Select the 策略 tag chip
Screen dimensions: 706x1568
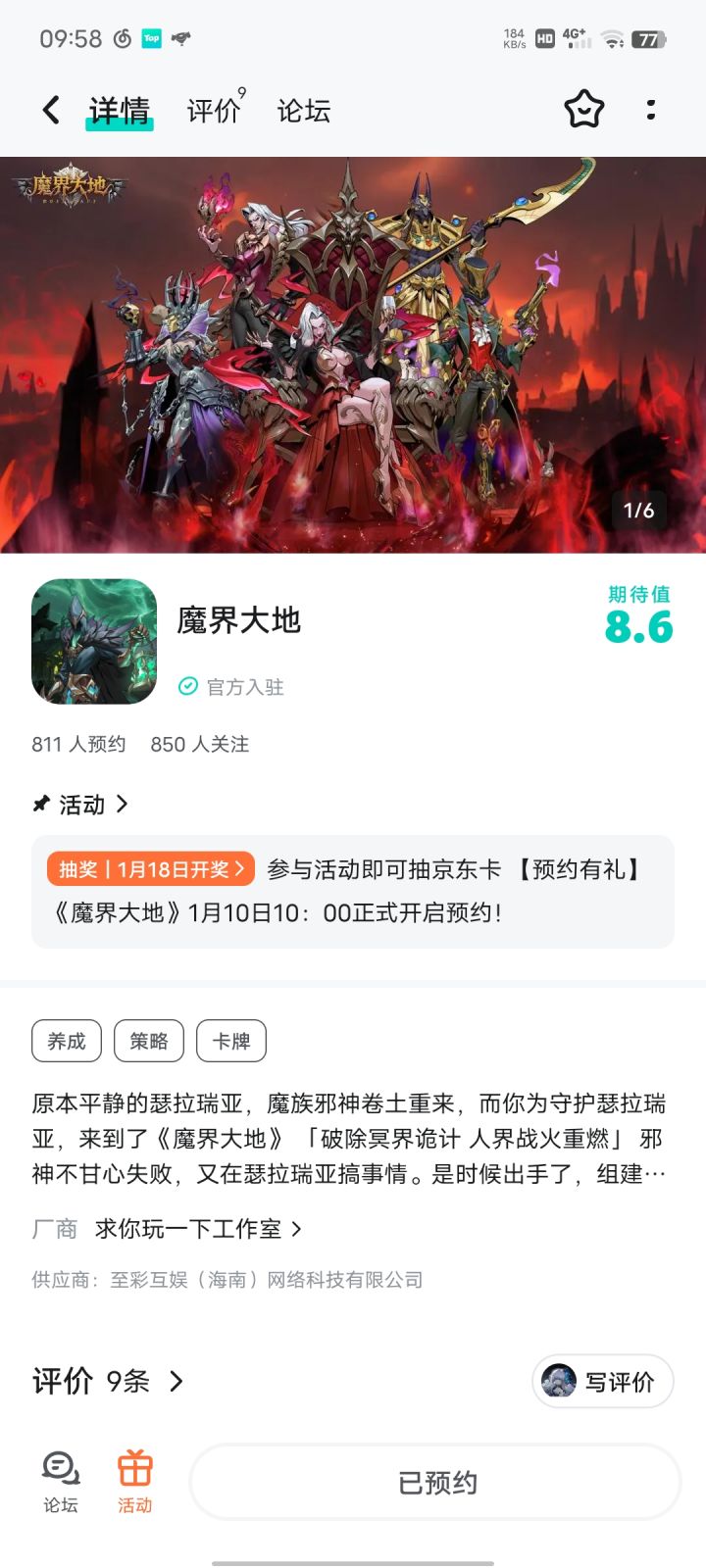coord(147,1041)
